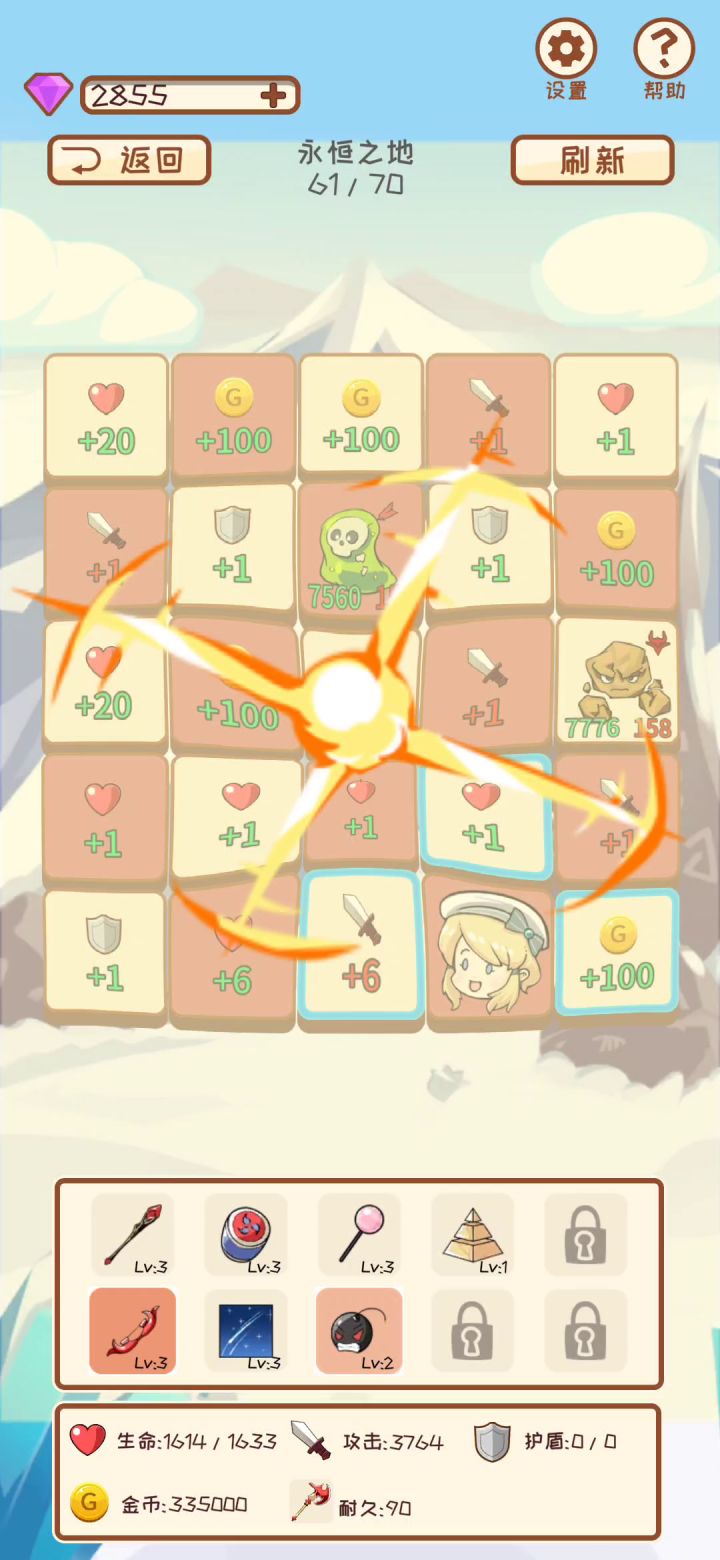The width and height of the screenshot is (720, 1560).
Task: Open the 帮助 help button
Action: click(x=664, y=49)
